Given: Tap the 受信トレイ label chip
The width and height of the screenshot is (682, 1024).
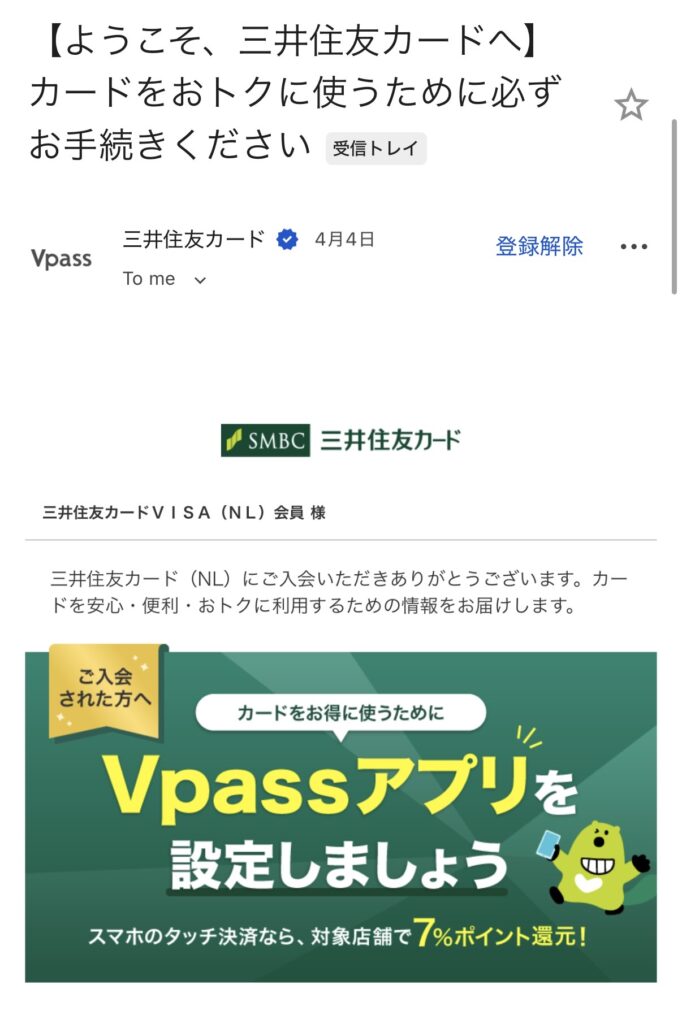Looking at the screenshot, I should [376, 149].
